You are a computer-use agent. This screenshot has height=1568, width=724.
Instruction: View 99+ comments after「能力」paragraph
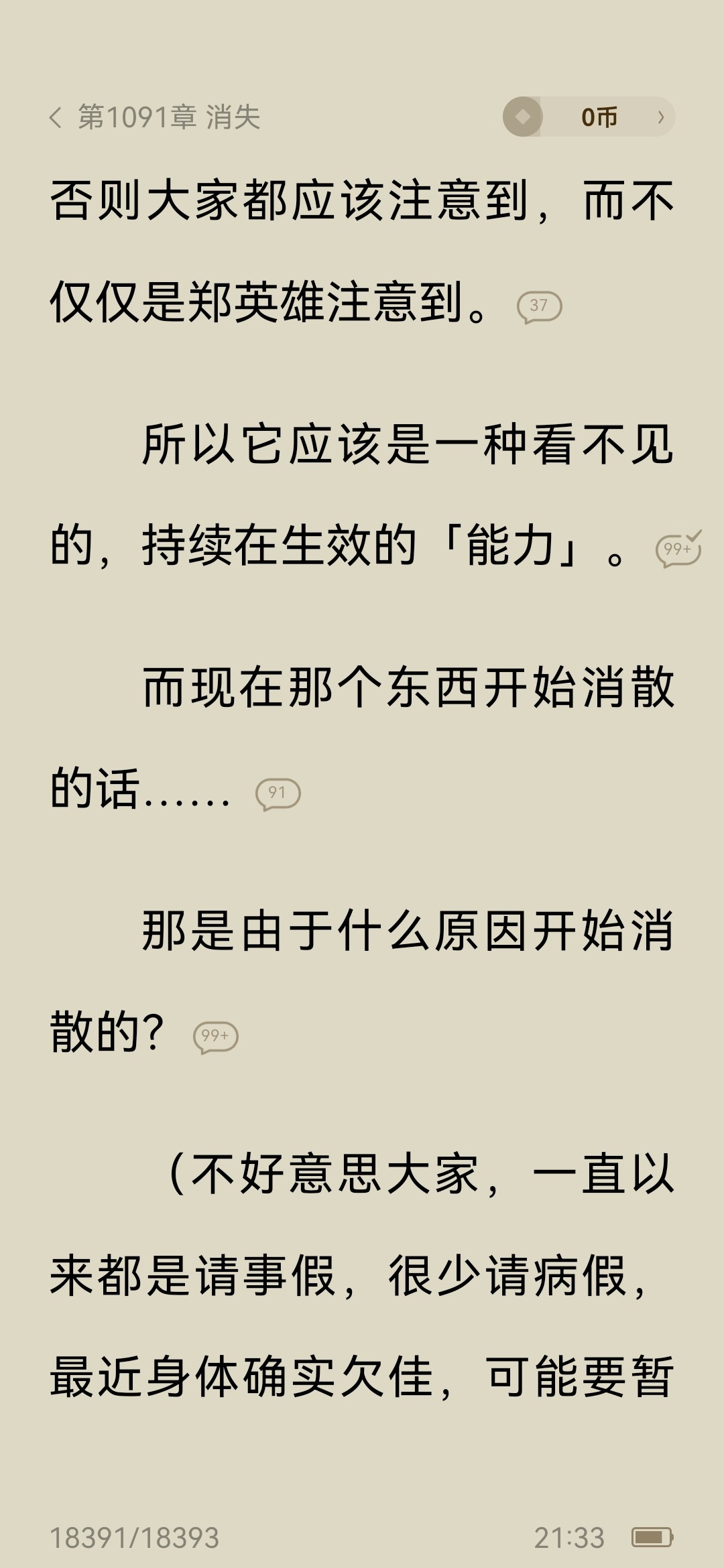(678, 549)
